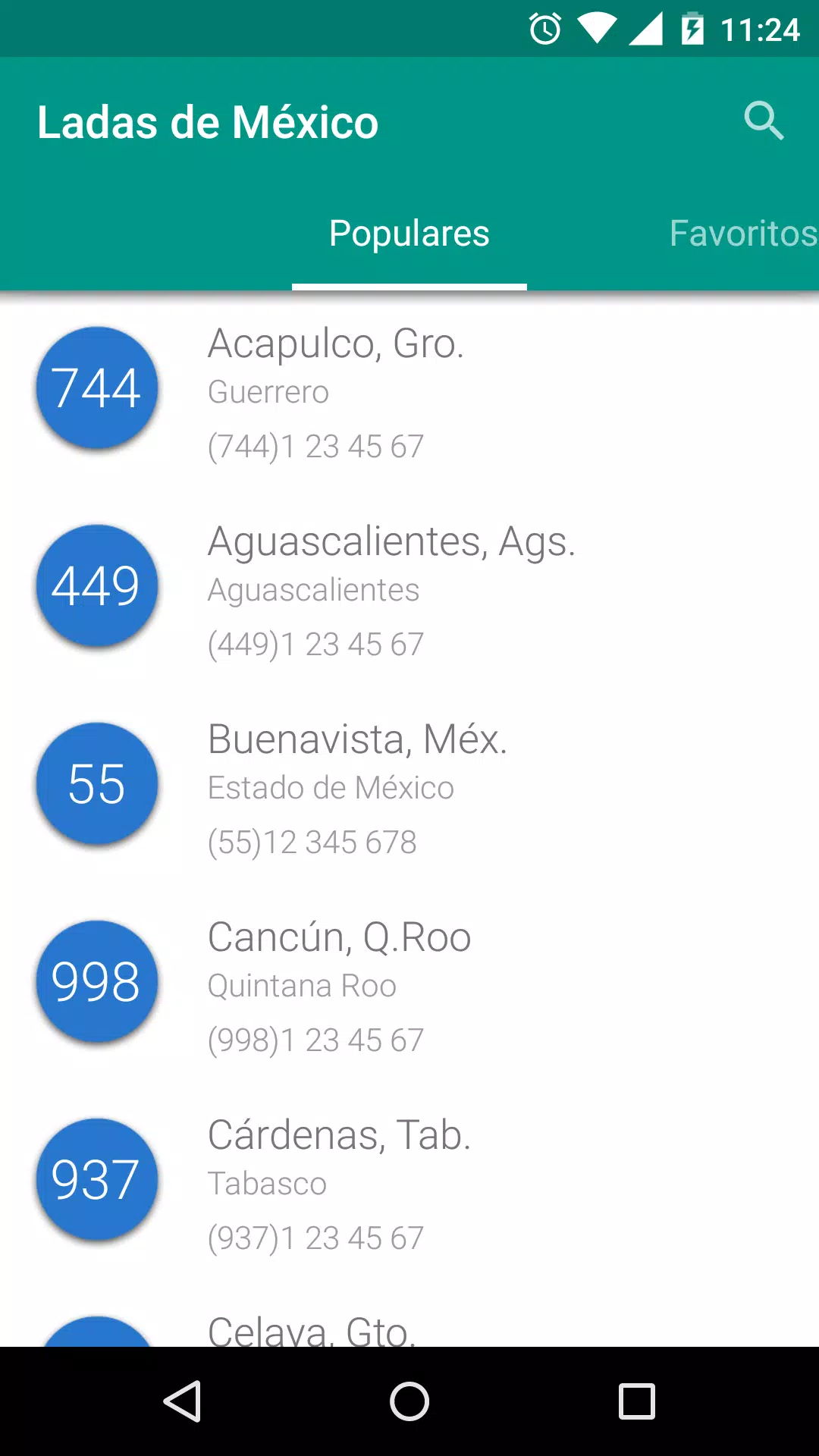The image size is (819, 1456).
Task: Click the phone number (744)1 23 45 67
Action: click(x=315, y=447)
